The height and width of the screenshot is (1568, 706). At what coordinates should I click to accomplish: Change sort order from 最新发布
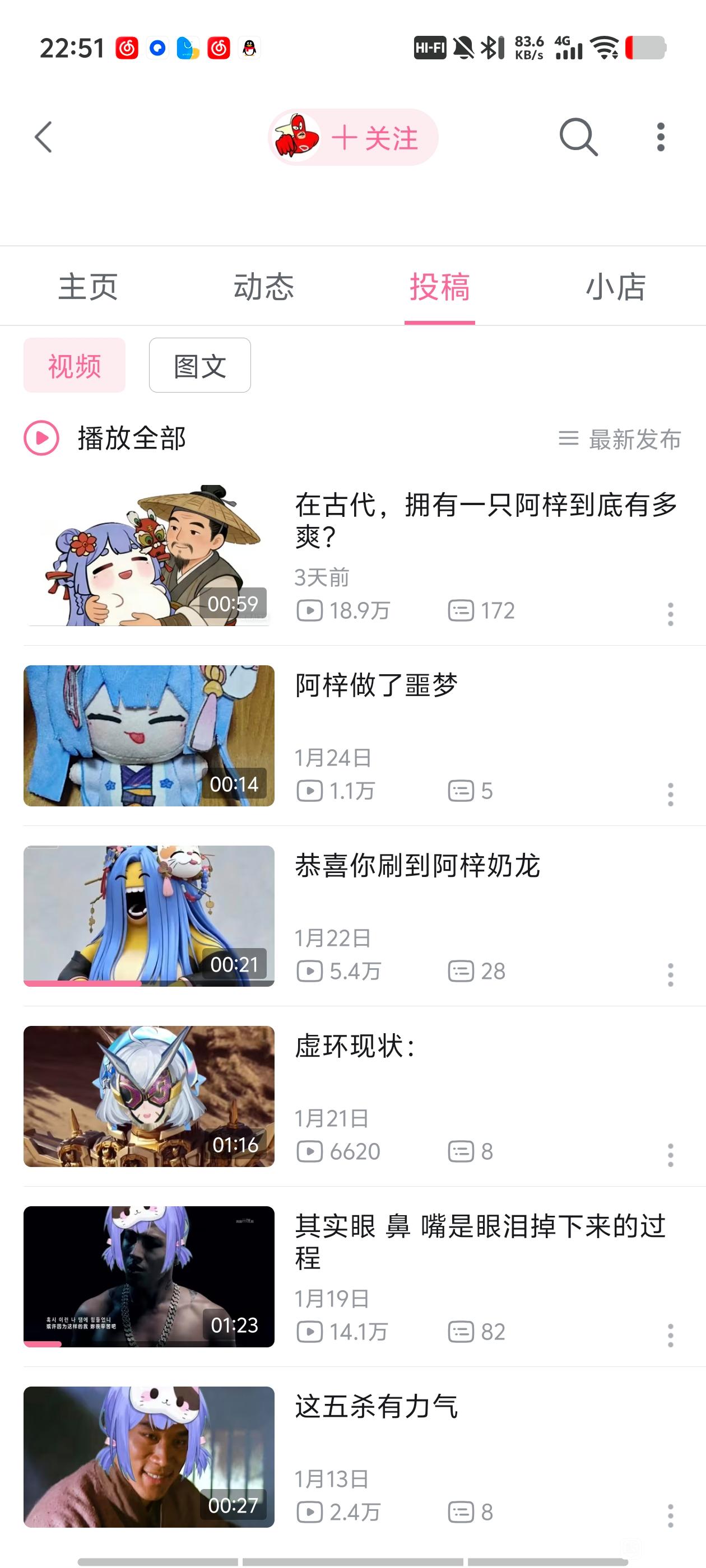(x=620, y=439)
